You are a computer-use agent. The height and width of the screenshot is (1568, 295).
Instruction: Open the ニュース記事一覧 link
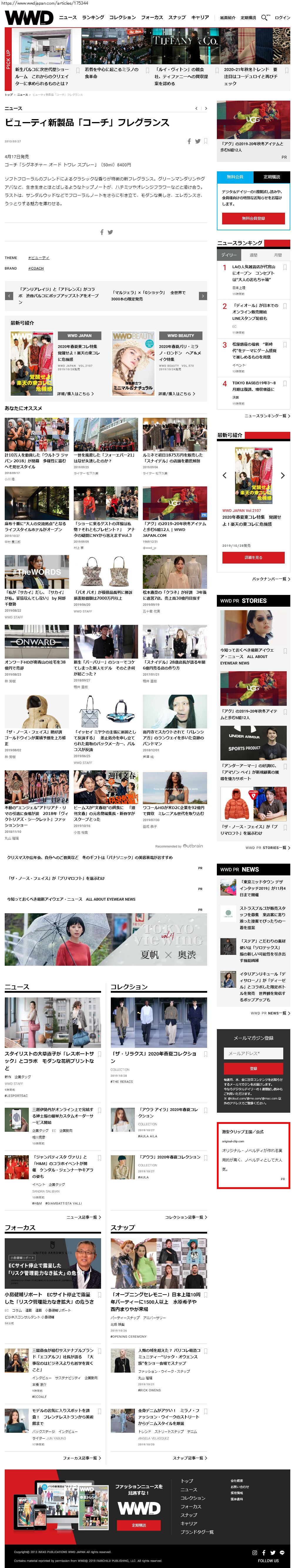(x=83, y=1217)
